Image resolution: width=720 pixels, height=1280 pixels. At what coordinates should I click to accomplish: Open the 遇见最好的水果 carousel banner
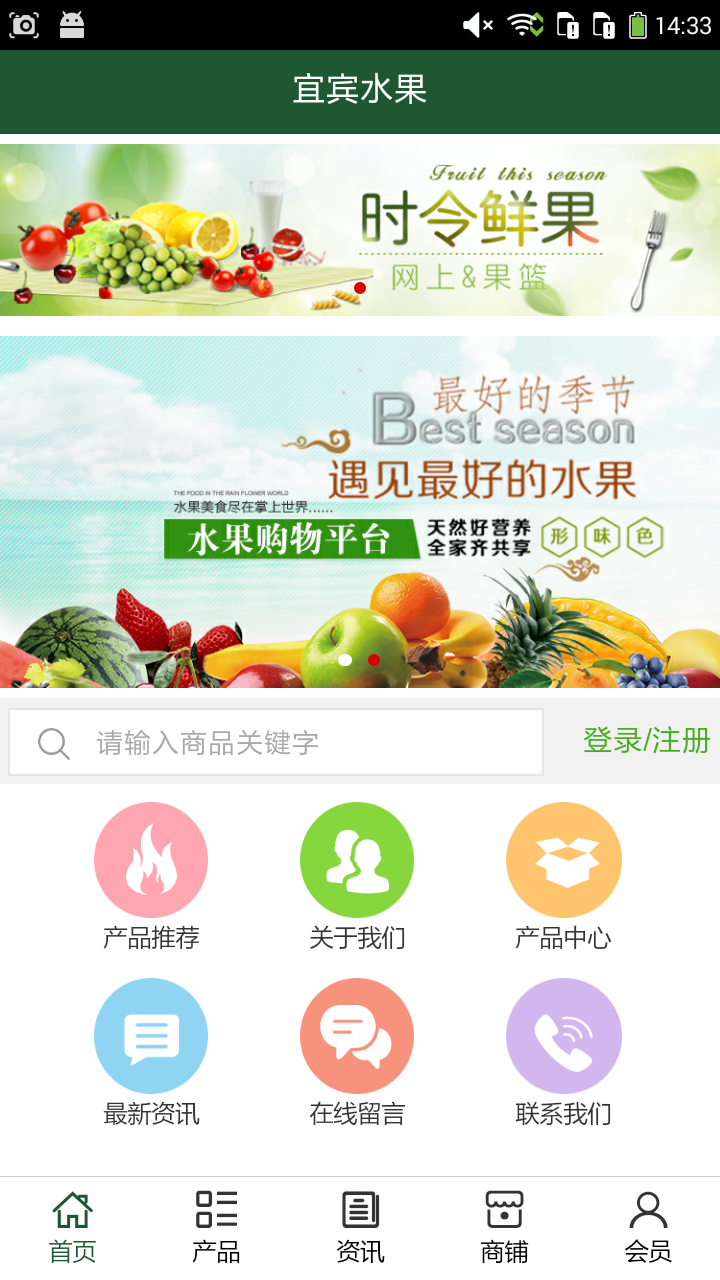click(360, 510)
